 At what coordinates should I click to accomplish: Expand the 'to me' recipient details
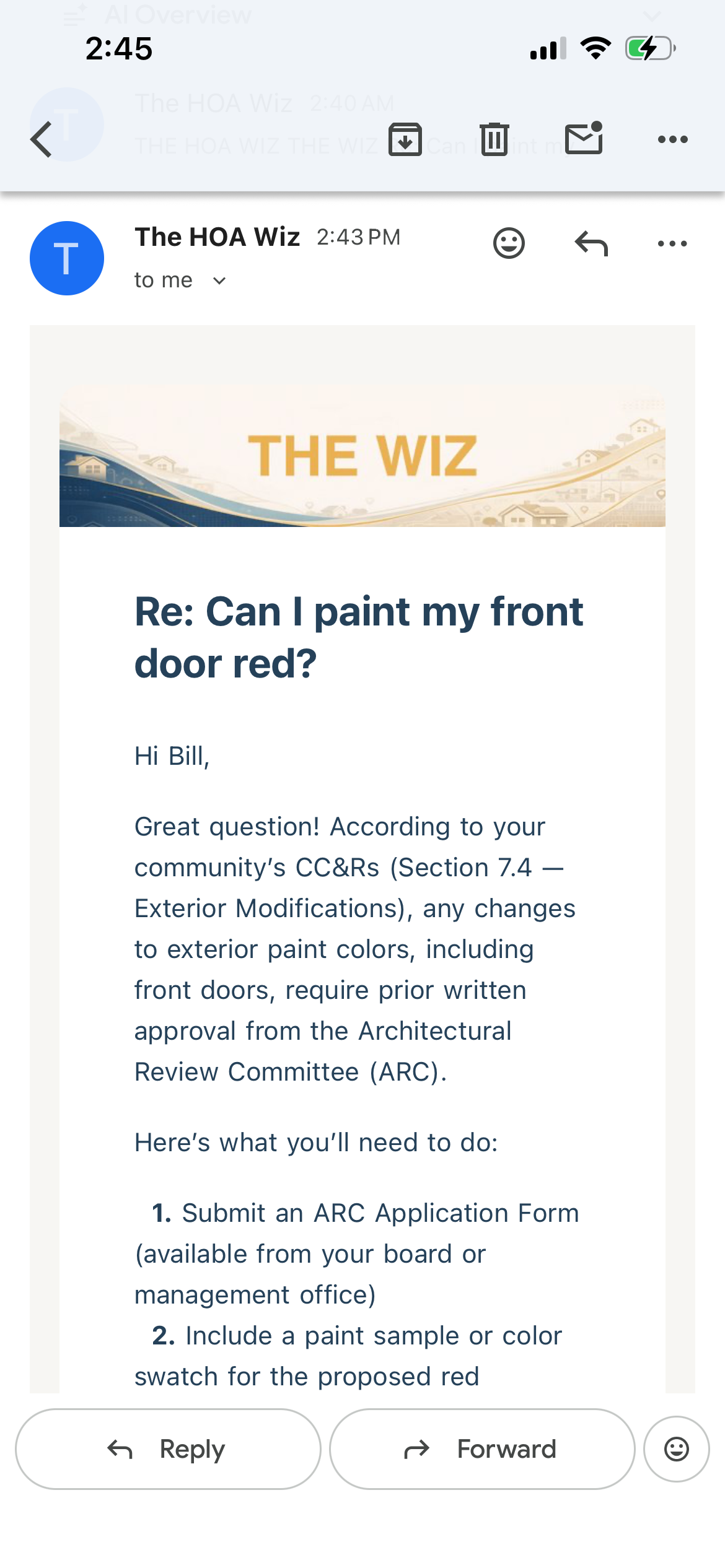pos(164,279)
